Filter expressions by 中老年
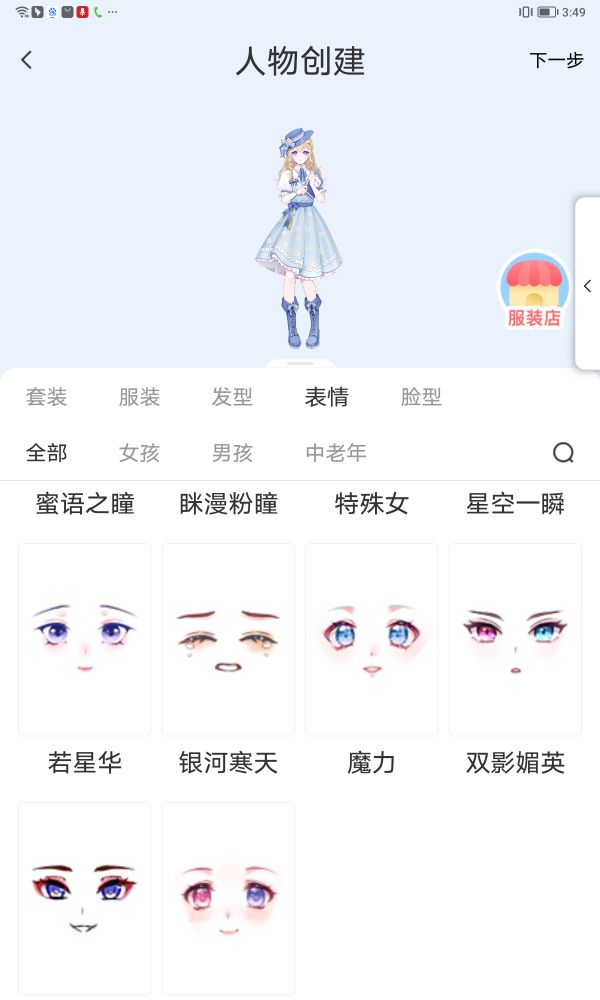Viewport: 600px width, 1000px height. 336,453
